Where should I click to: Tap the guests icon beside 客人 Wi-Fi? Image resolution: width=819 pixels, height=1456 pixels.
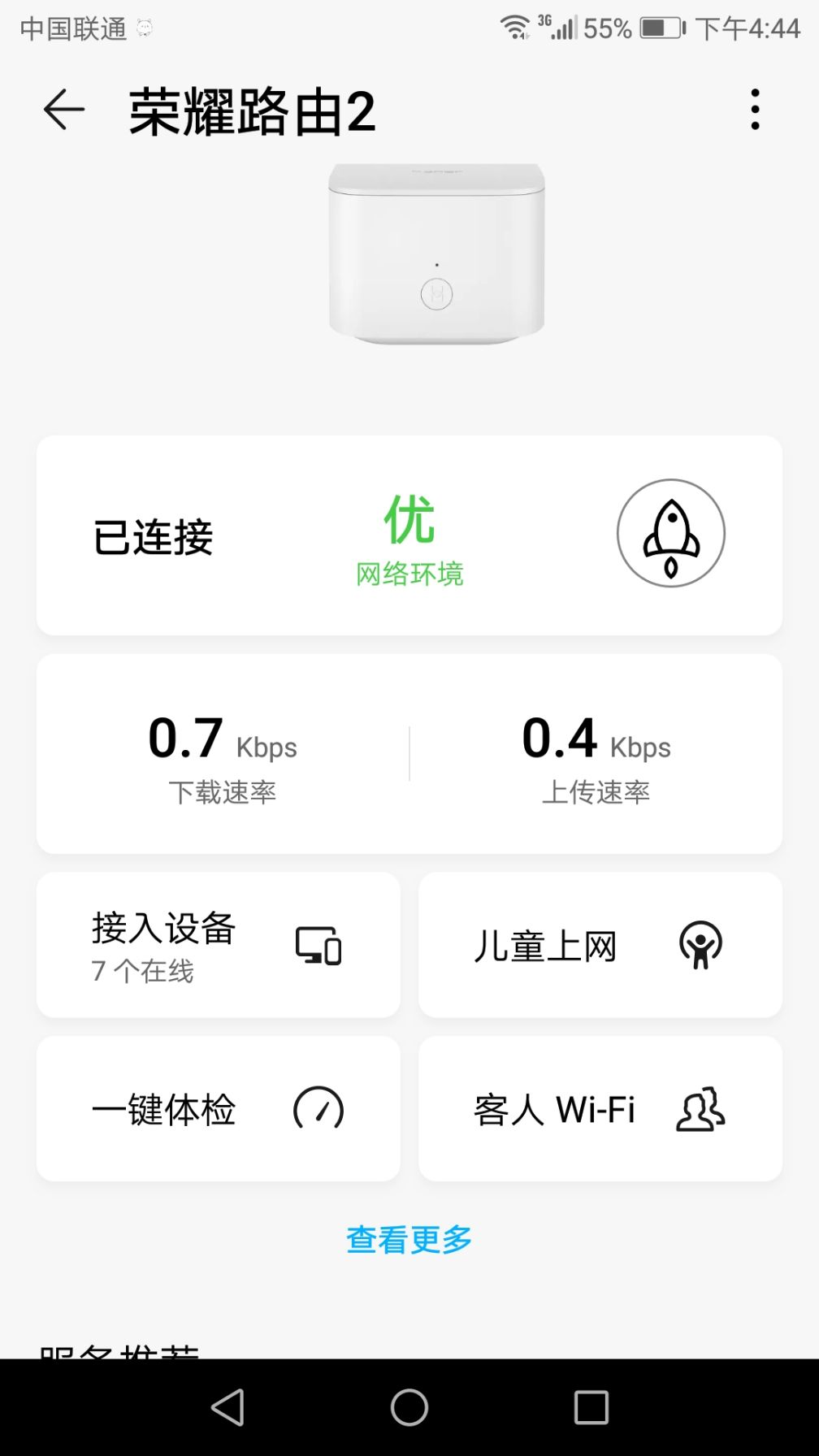699,1110
